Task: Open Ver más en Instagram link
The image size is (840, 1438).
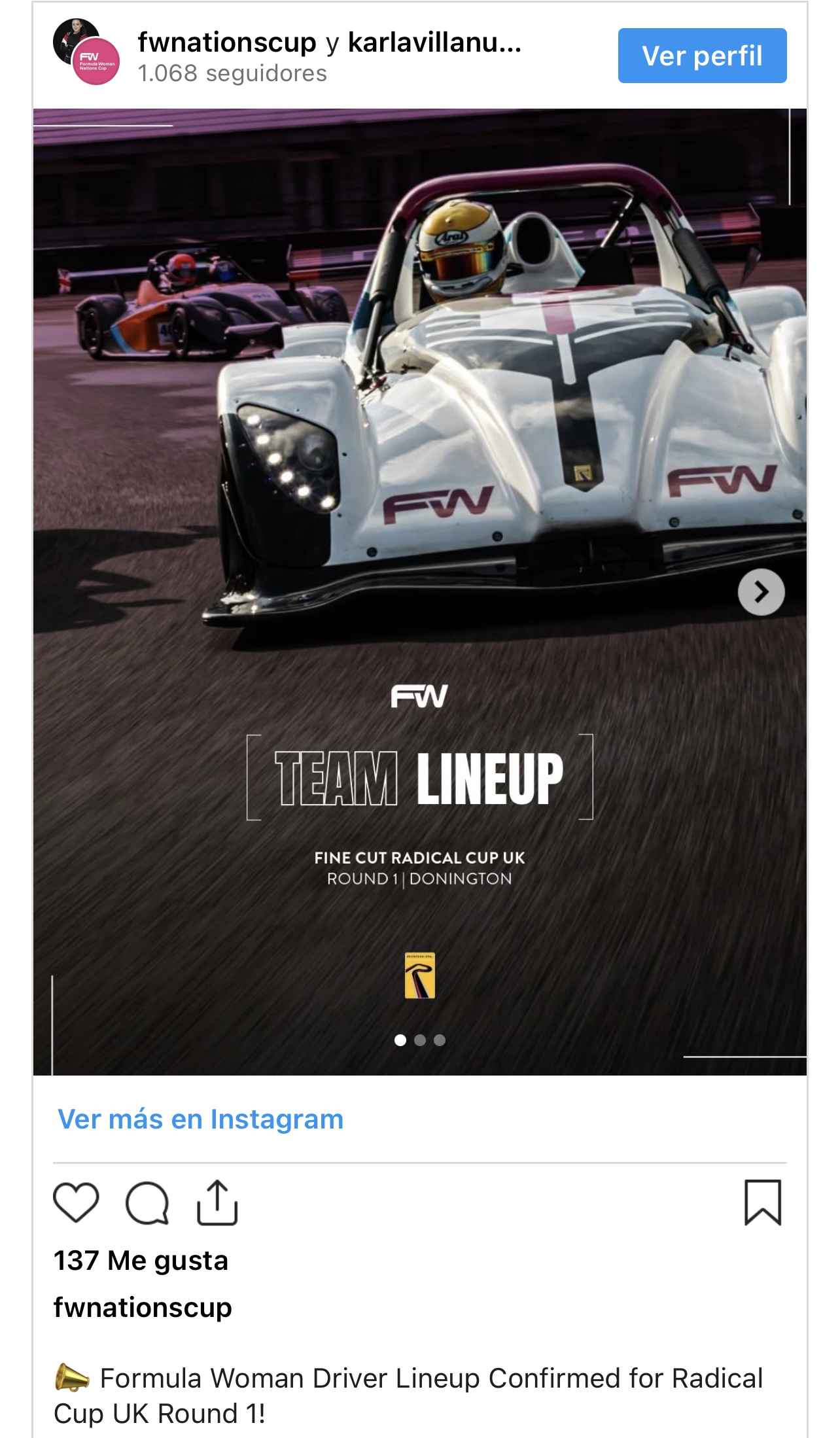Action: coord(200,1119)
